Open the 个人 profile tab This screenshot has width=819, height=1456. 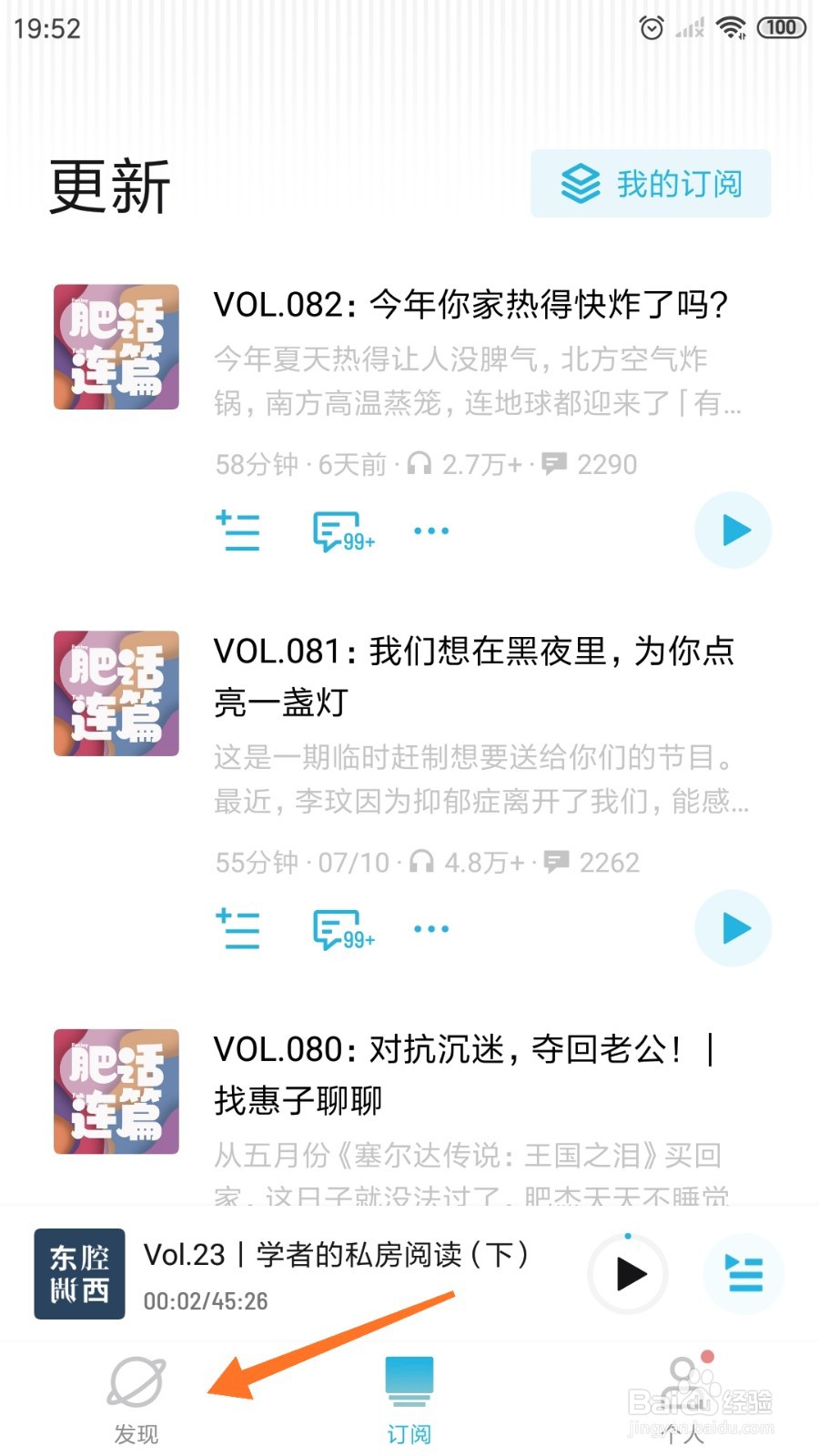(x=684, y=1392)
